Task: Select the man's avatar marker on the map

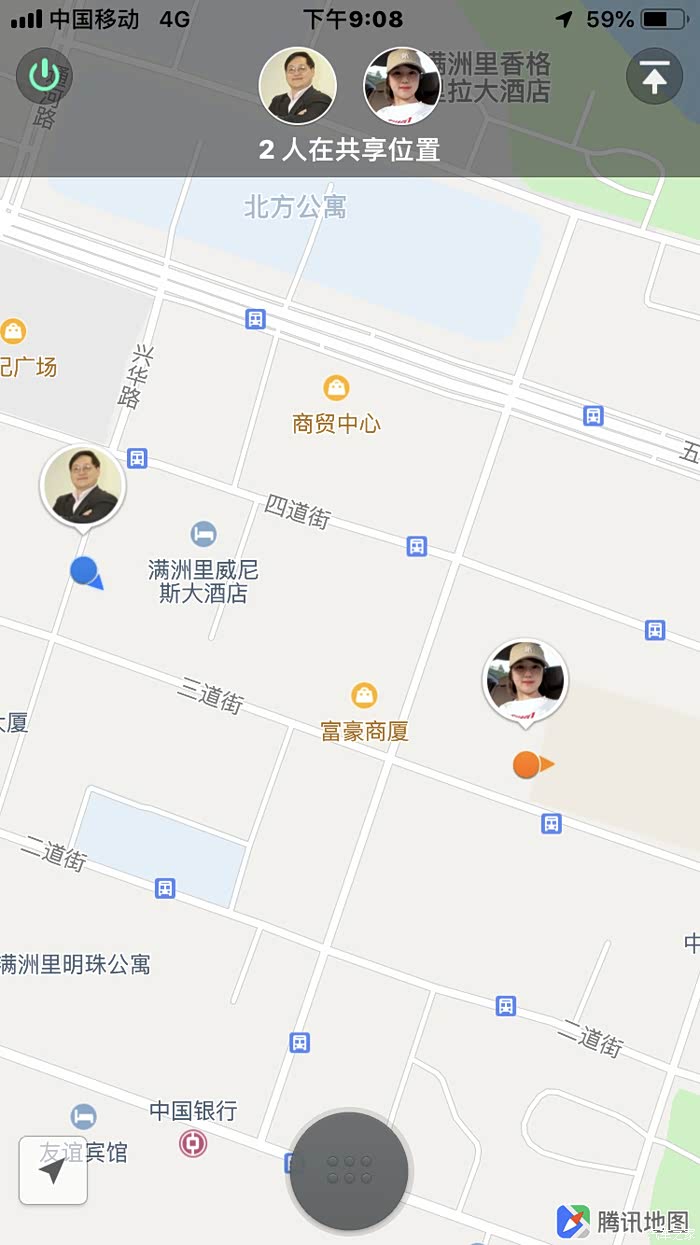Action: tap(82, 488)
